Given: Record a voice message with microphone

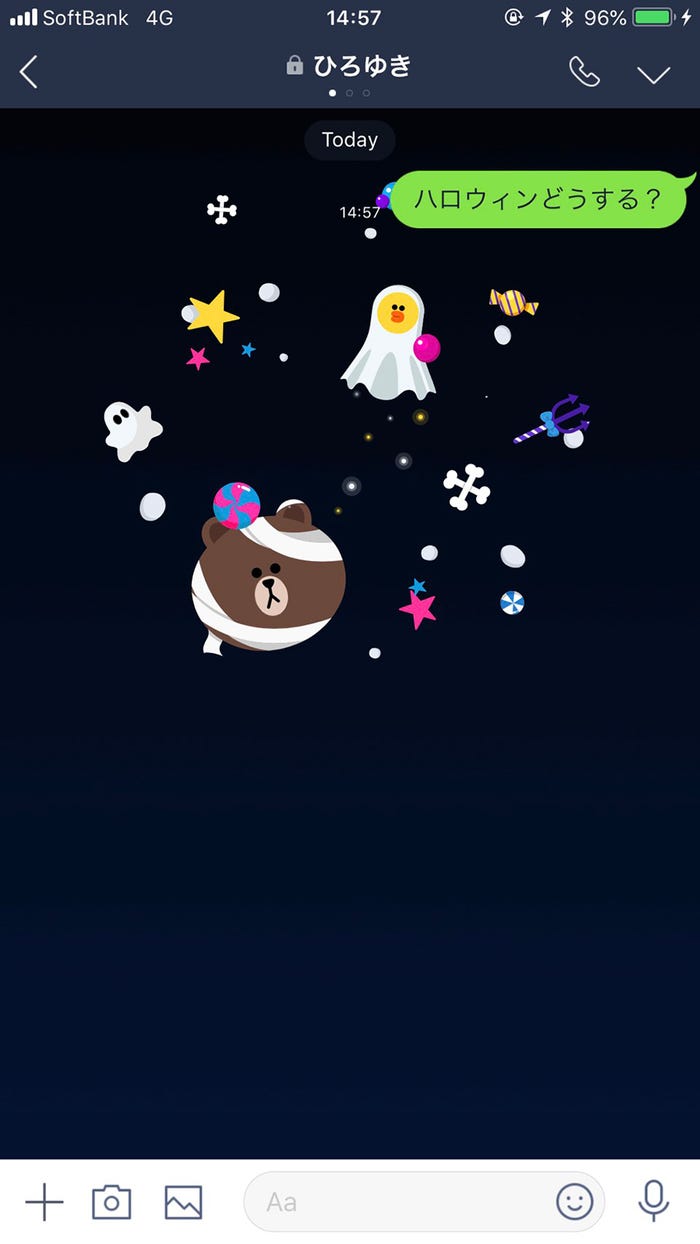Looking at the screenshot, I should [653, 1200].
